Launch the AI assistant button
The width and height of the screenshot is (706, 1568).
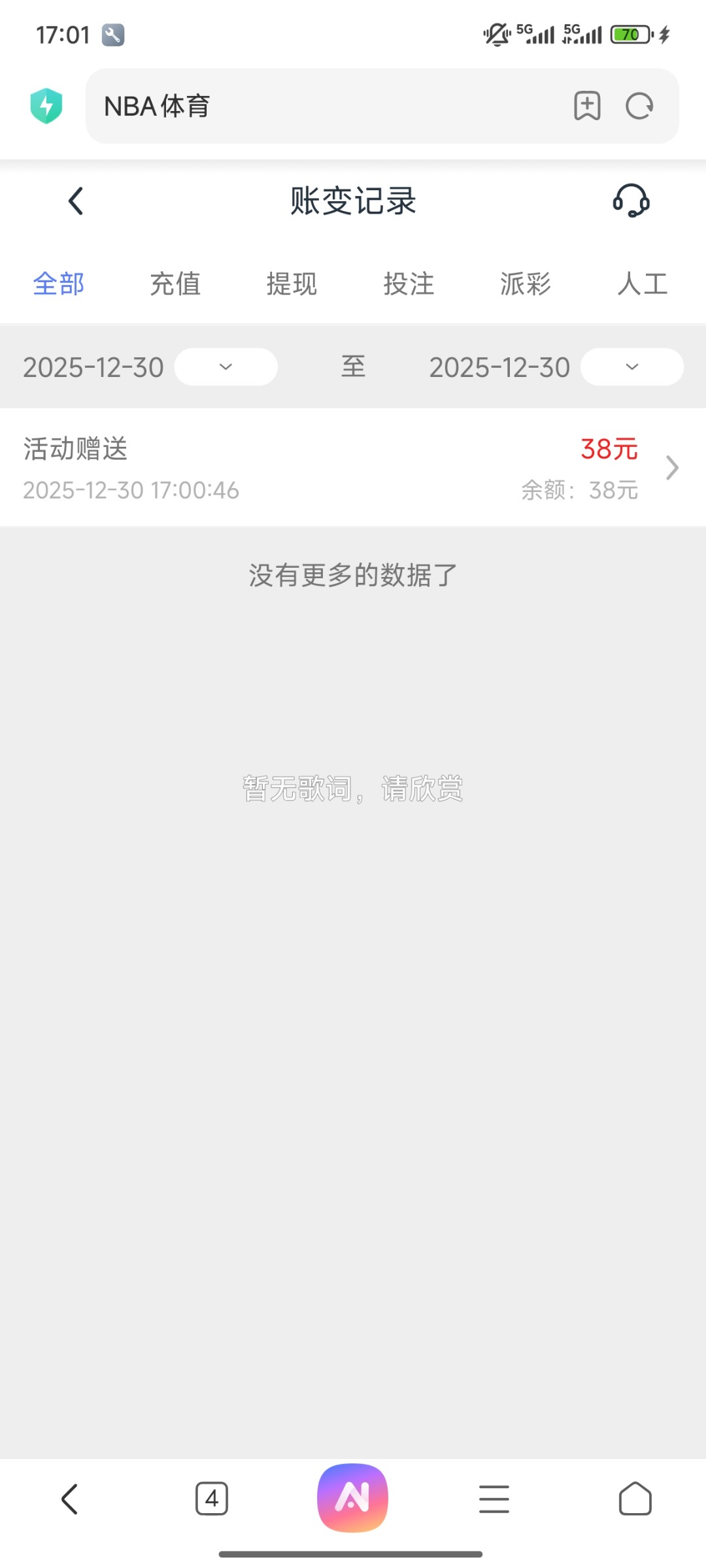tap(353, 1497)
